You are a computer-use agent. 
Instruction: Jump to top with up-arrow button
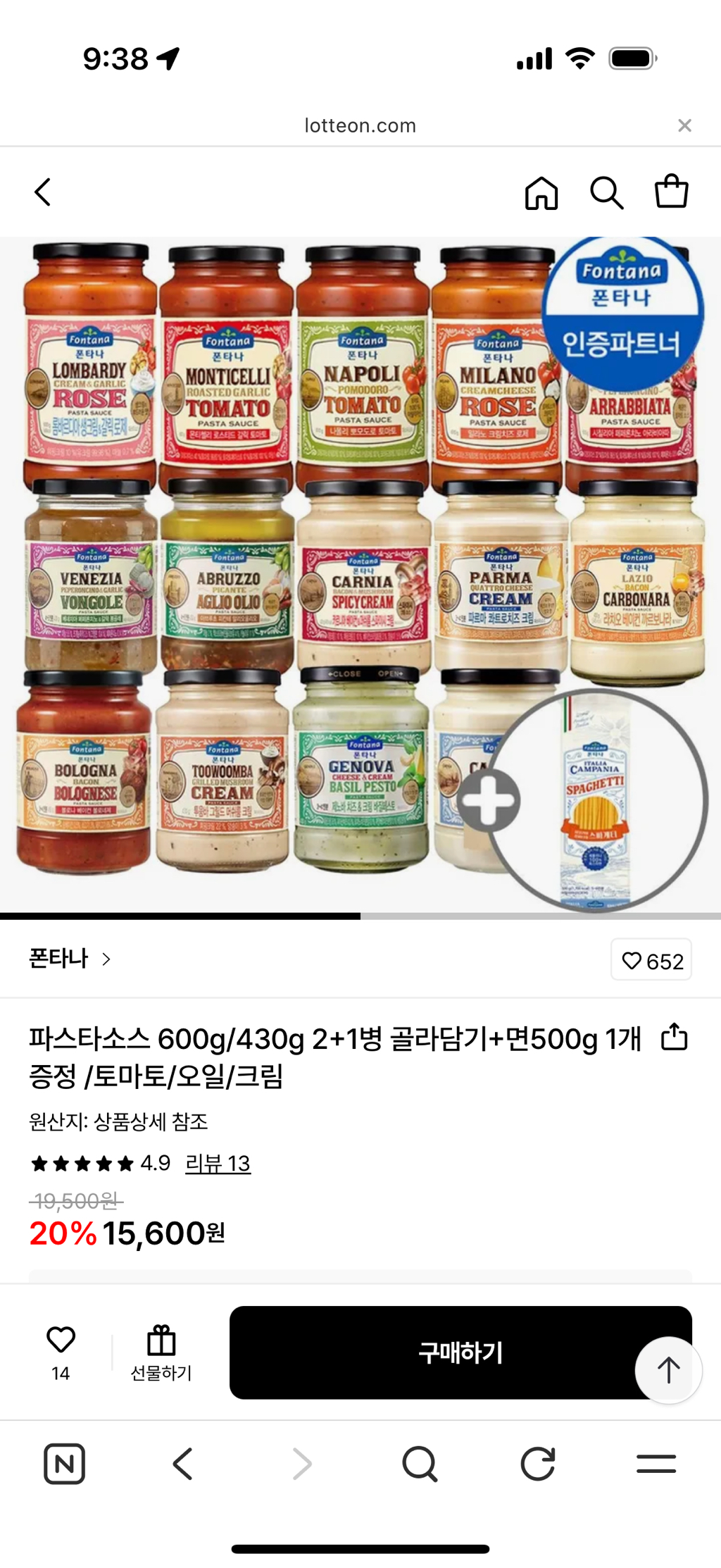(x=668, y=1370)
